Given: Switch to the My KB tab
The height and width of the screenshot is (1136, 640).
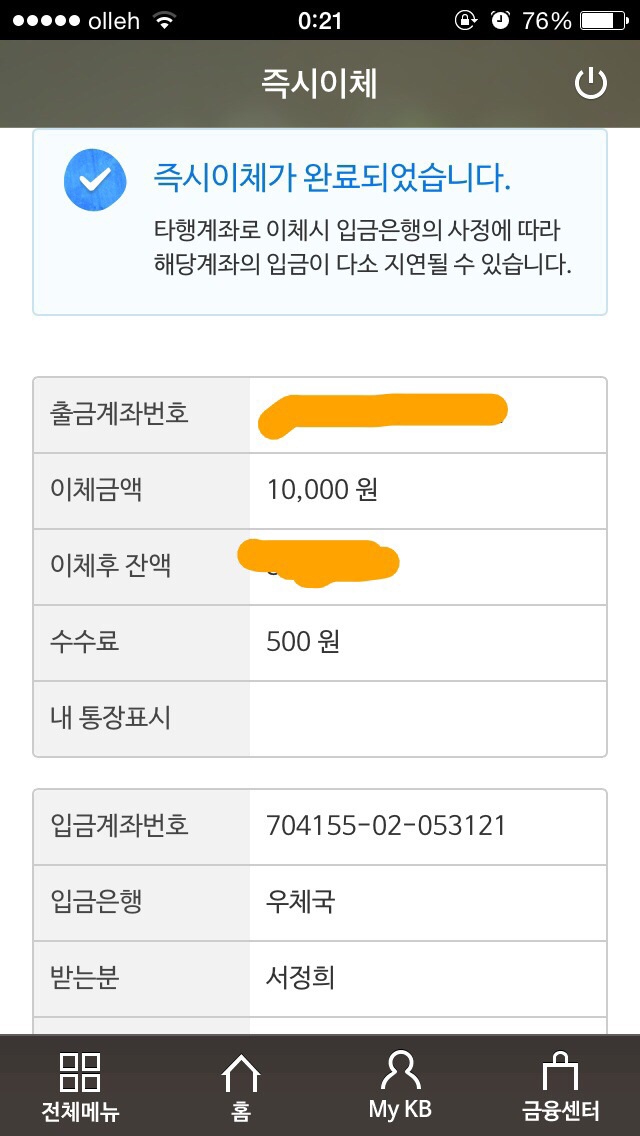Looking at the screenshot, I should pyautogui.click(x=400, y=1086).
